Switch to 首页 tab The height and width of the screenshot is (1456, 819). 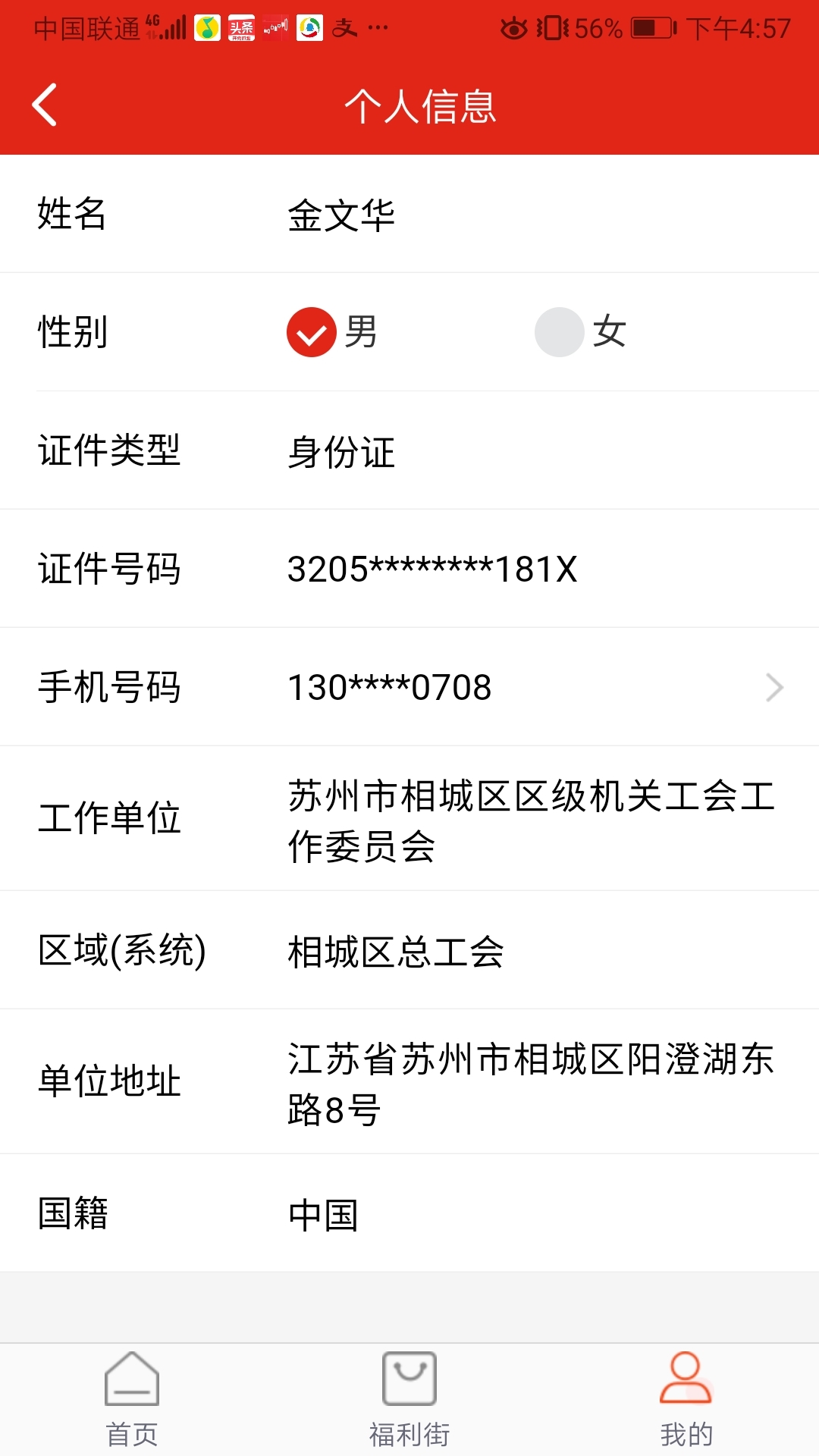132,1400
